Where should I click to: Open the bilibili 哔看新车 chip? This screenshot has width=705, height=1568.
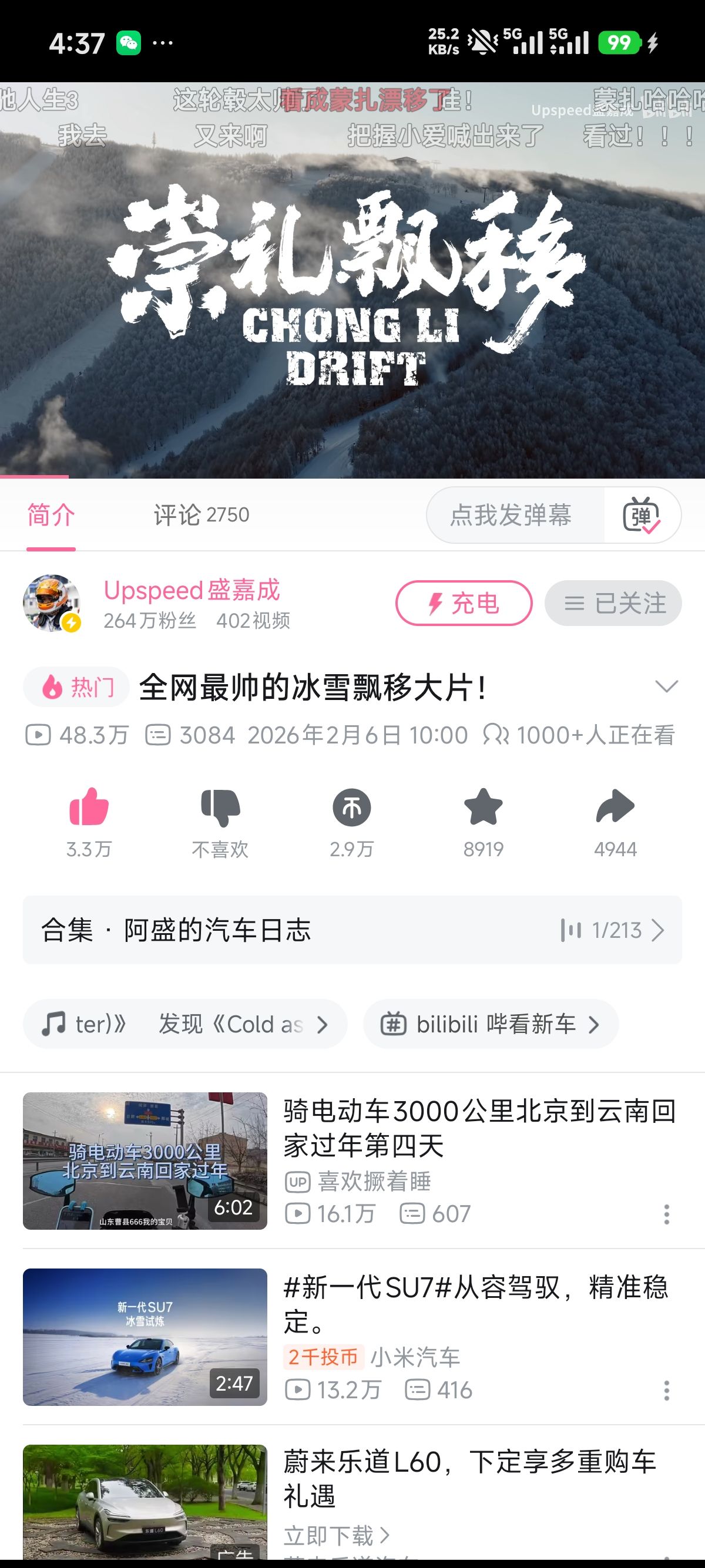(491, 1024)
